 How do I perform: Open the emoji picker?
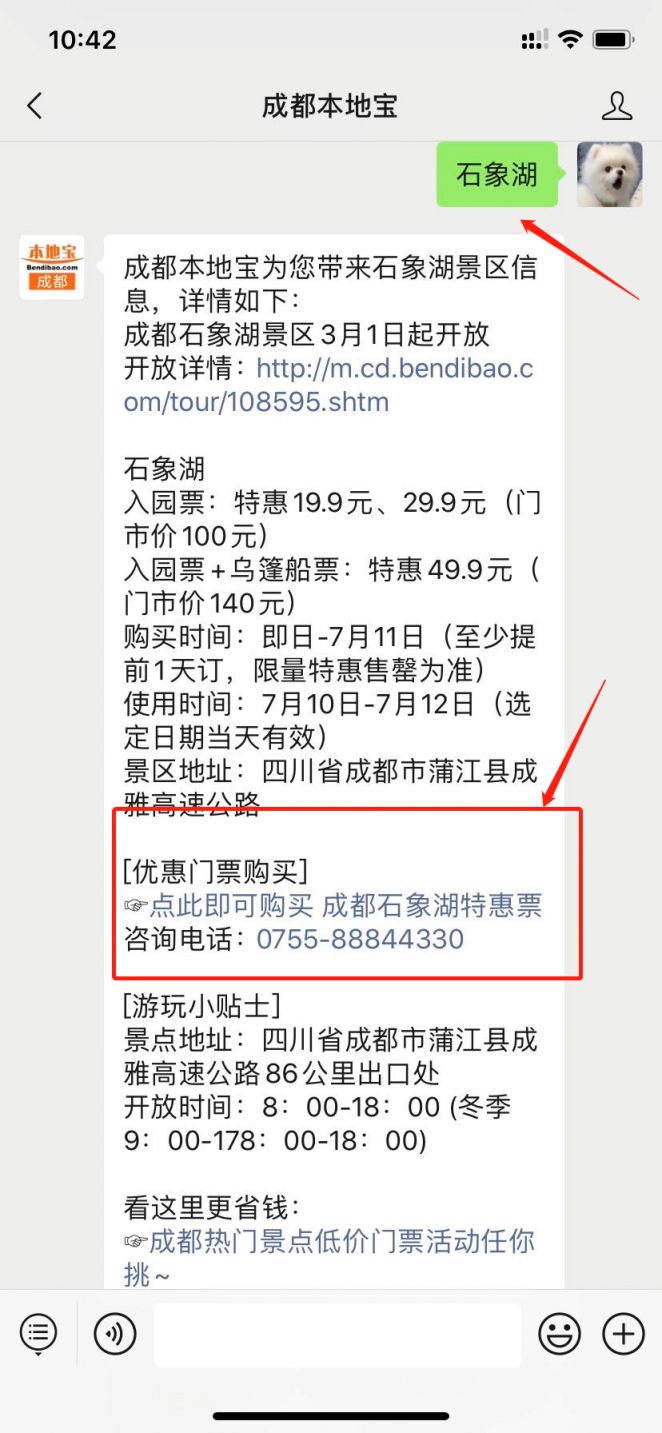pos(560,1334)
